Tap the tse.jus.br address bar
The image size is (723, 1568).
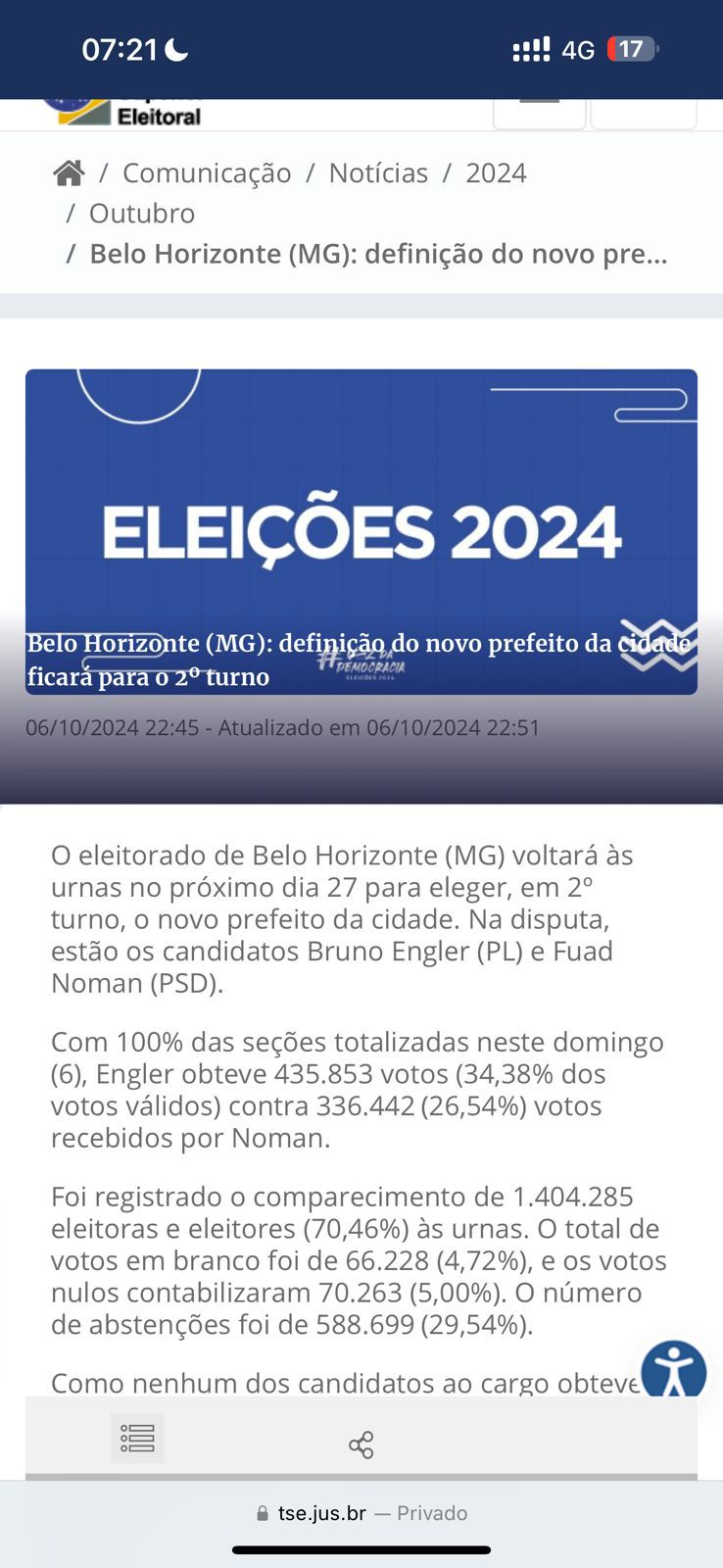click(x=361, y=1513)
